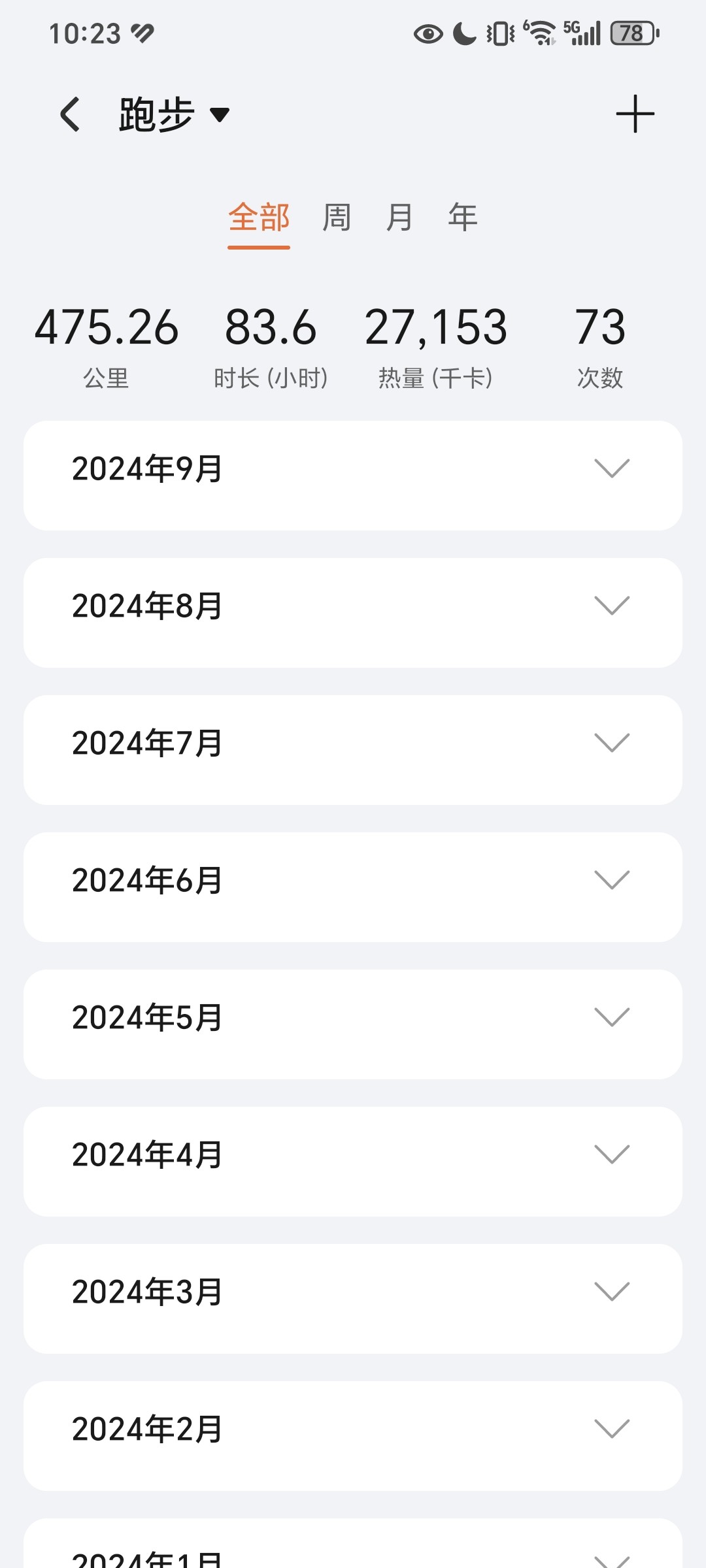Expand the 2024年2月 records
The width and height of the screenshot is (706, 1568).
point(353,1436)
